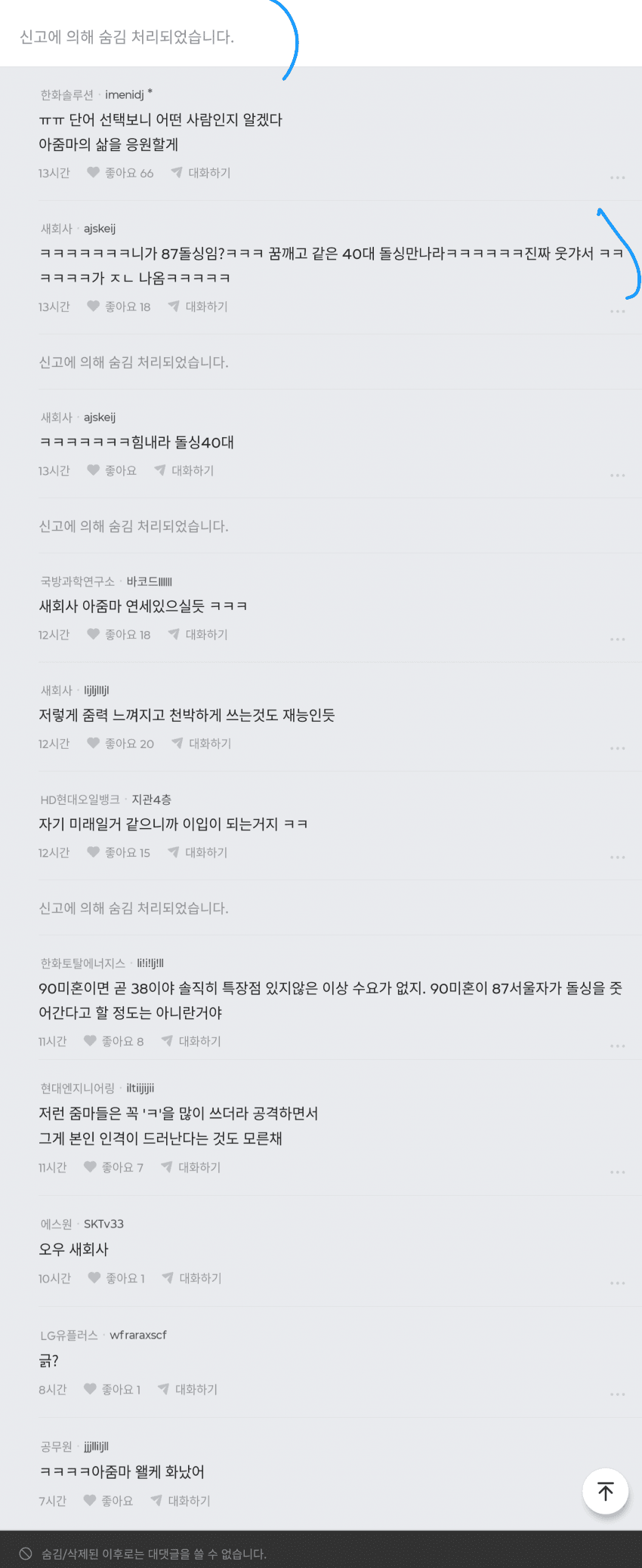The height and width of the screenshot is (1568, 642).
Task: Like the comment by imenidj
Action: coord(120,173)
